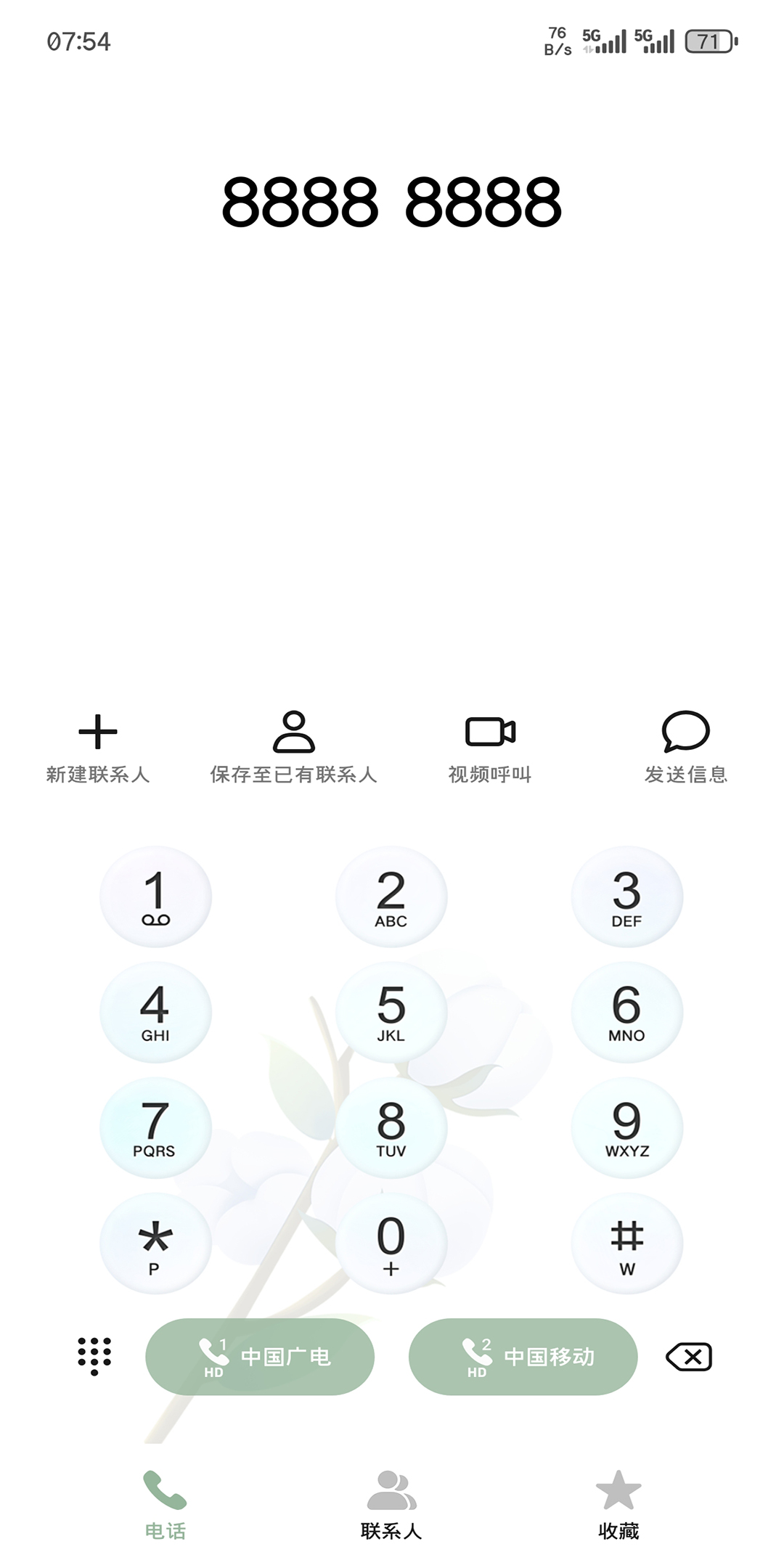Enter digit 2 ABC key
Screen dimensions: 784x1568
(x=391, y=897)
